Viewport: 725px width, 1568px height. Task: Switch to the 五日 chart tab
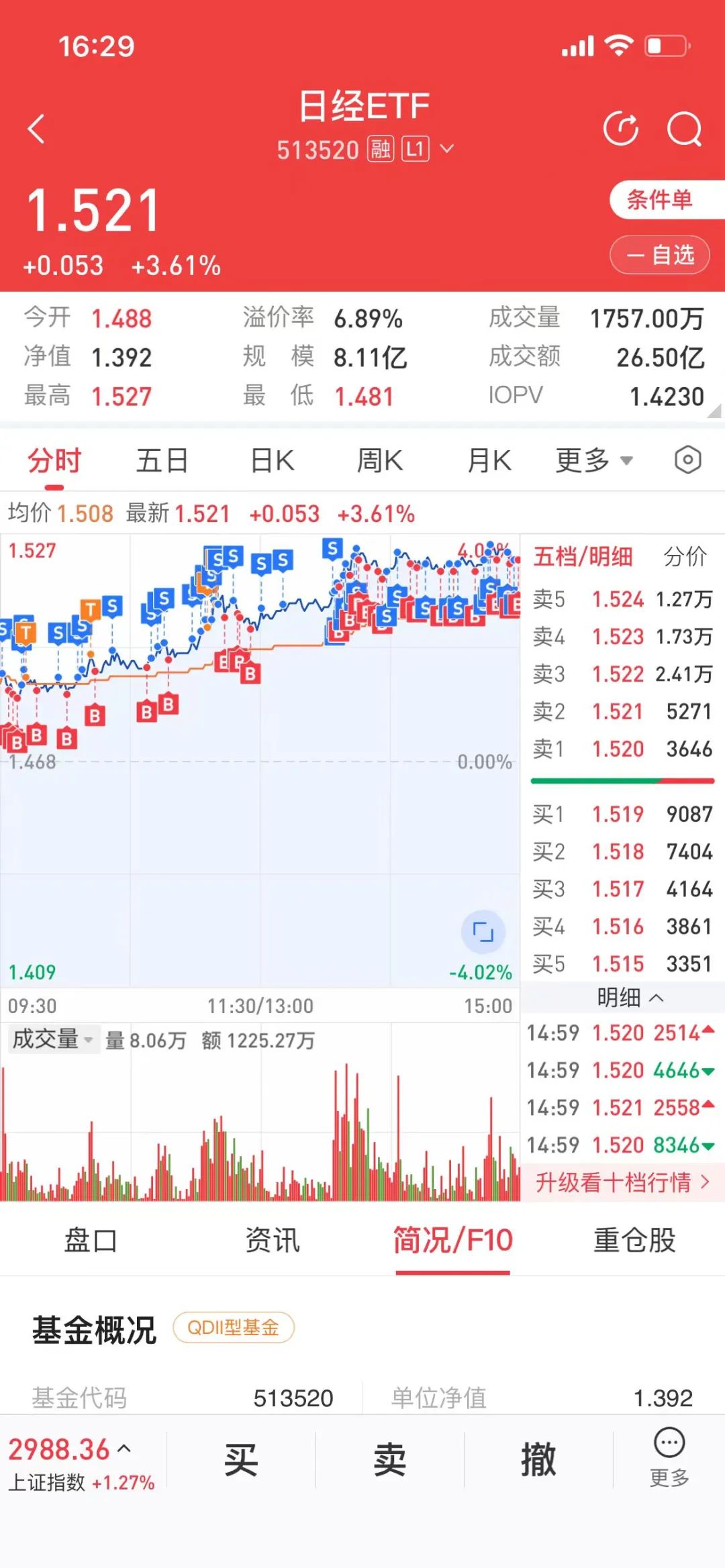click(162, 461)
